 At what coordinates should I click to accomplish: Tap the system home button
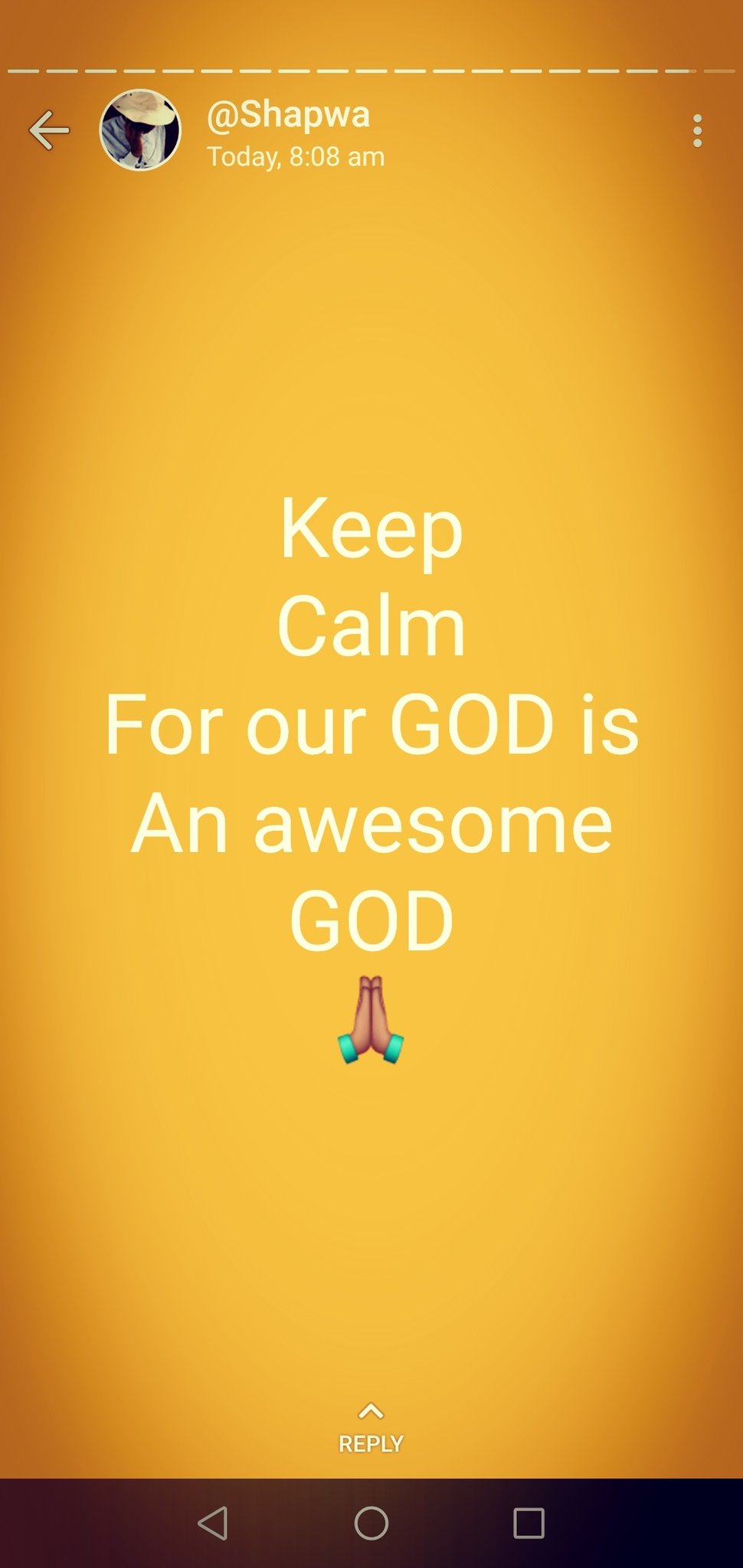371,1523
